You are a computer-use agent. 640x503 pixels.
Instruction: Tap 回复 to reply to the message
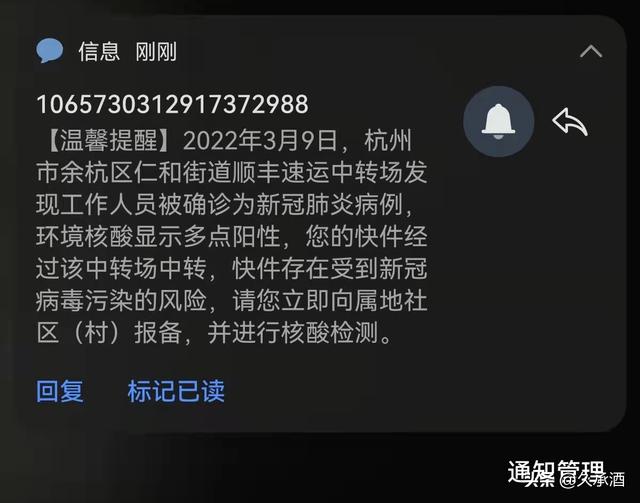[x=60, y=391]
